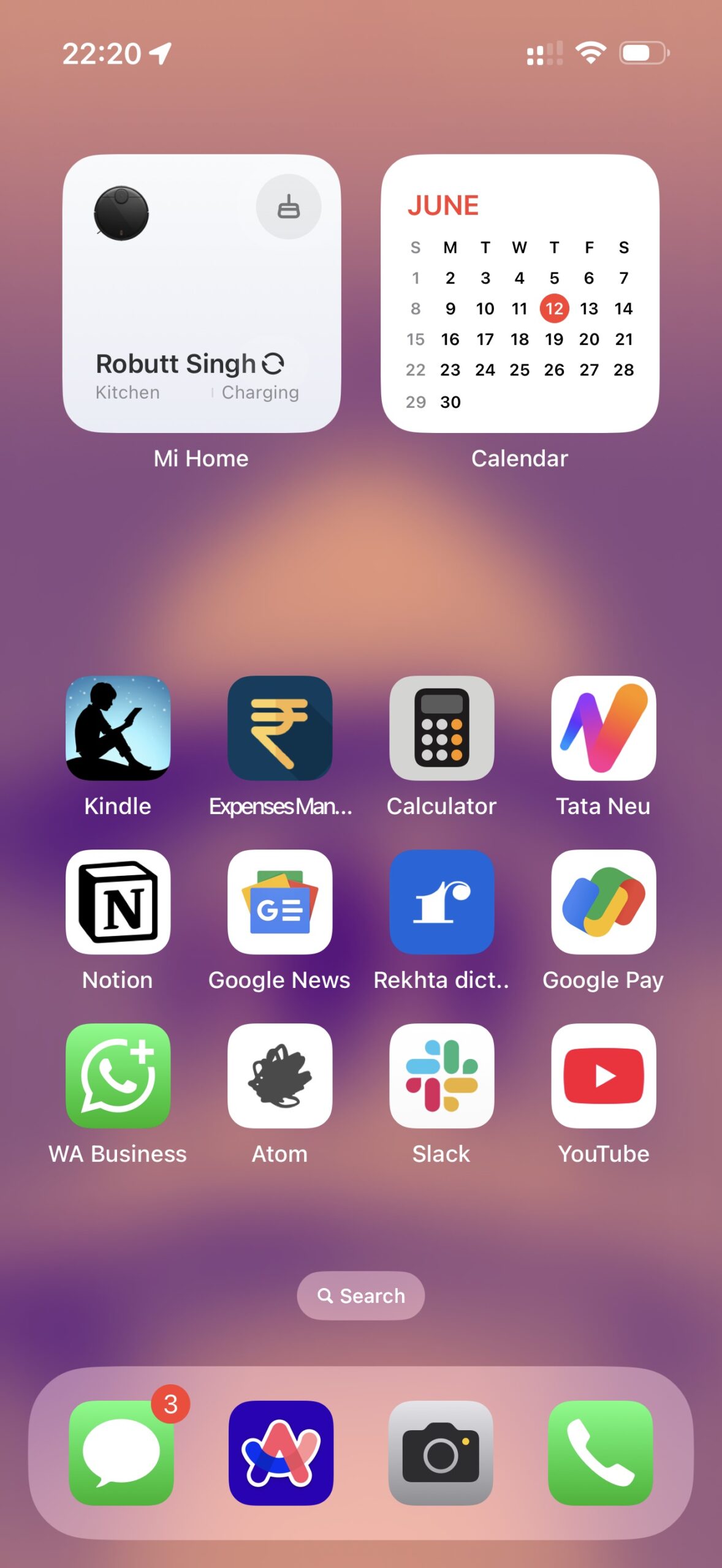Launch the Arc browser from the dock
722x1568 pixels.
pyautogui.click(x=281, y=1452)
